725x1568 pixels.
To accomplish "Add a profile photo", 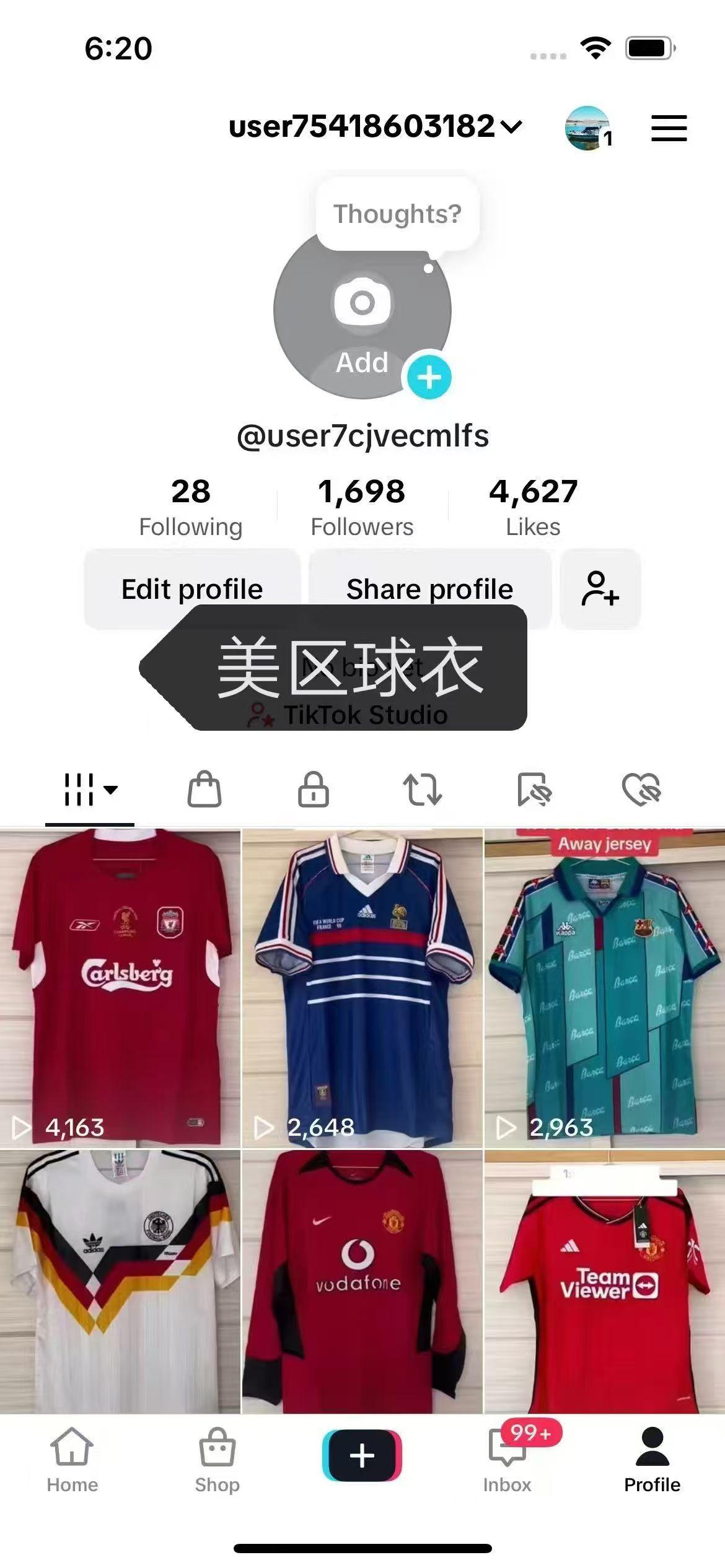I will [362, 311].
